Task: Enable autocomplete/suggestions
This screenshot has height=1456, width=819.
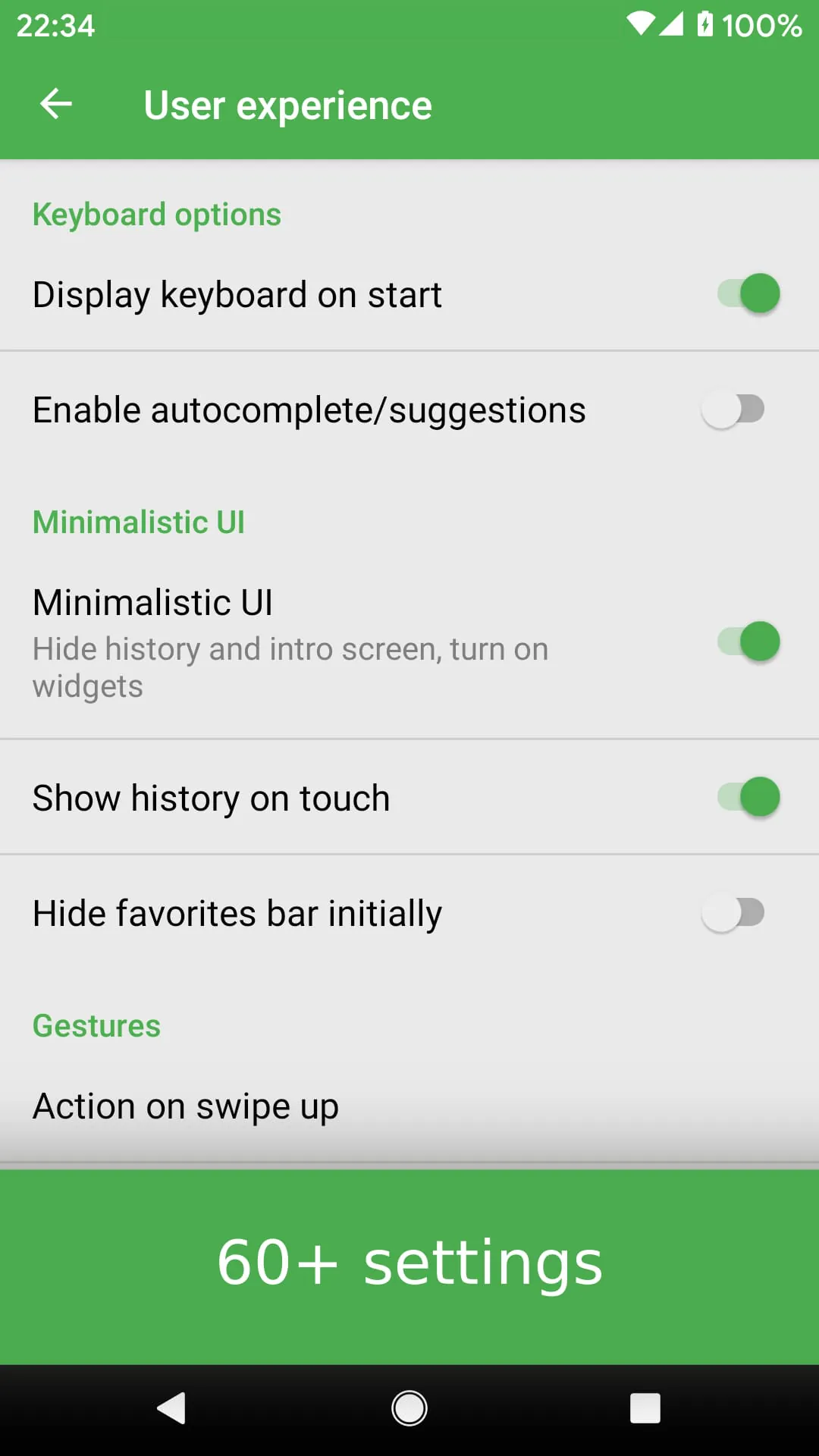Action: [x=733, y=409]
